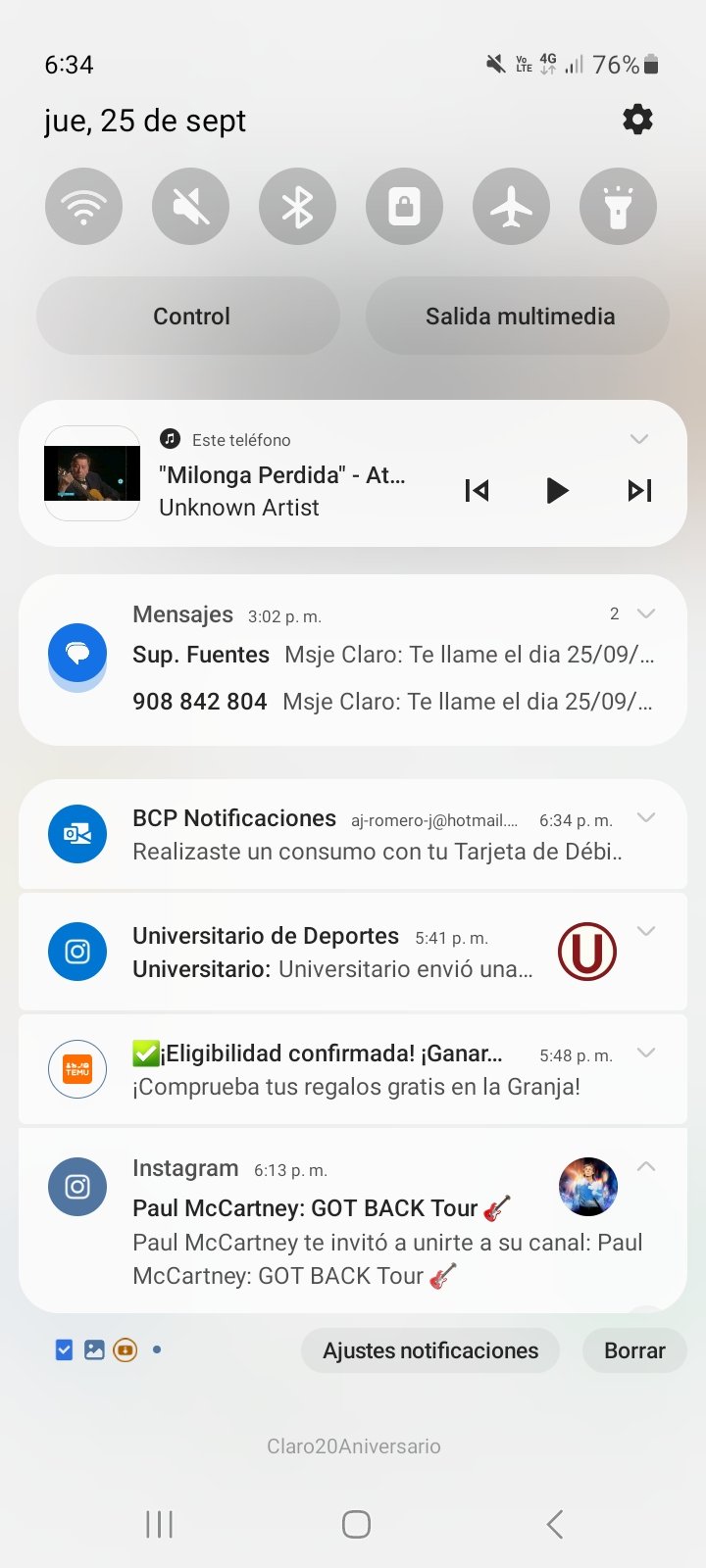The height and width of the screenshot is (1568, 706).
Task: Open the Sup. Fuentes message notification
Action: tap(392, 655)
